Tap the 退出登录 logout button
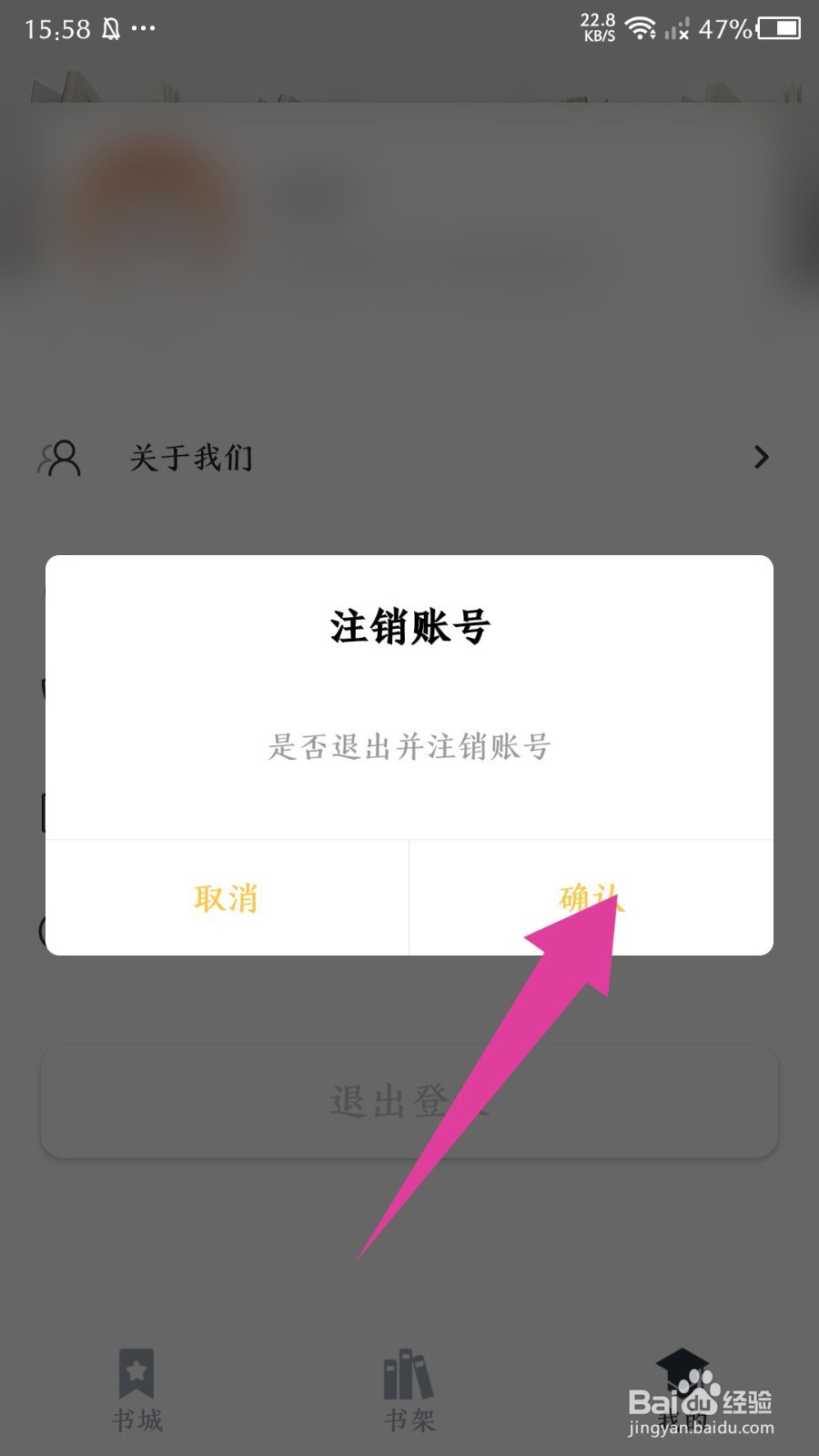 (409, 1101)
